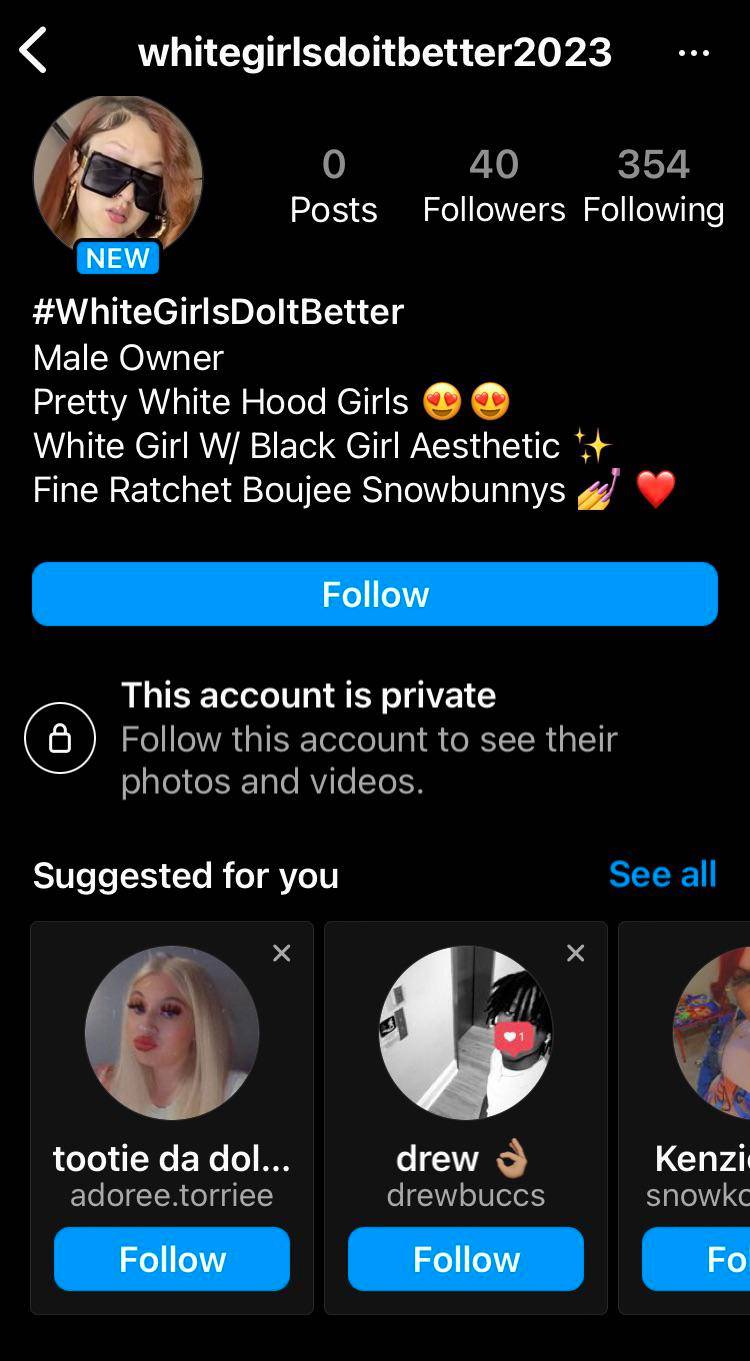The image size is (750, 1361).
Task: Follow adoree.torriee from suggestions
Action: [171, 1259]
